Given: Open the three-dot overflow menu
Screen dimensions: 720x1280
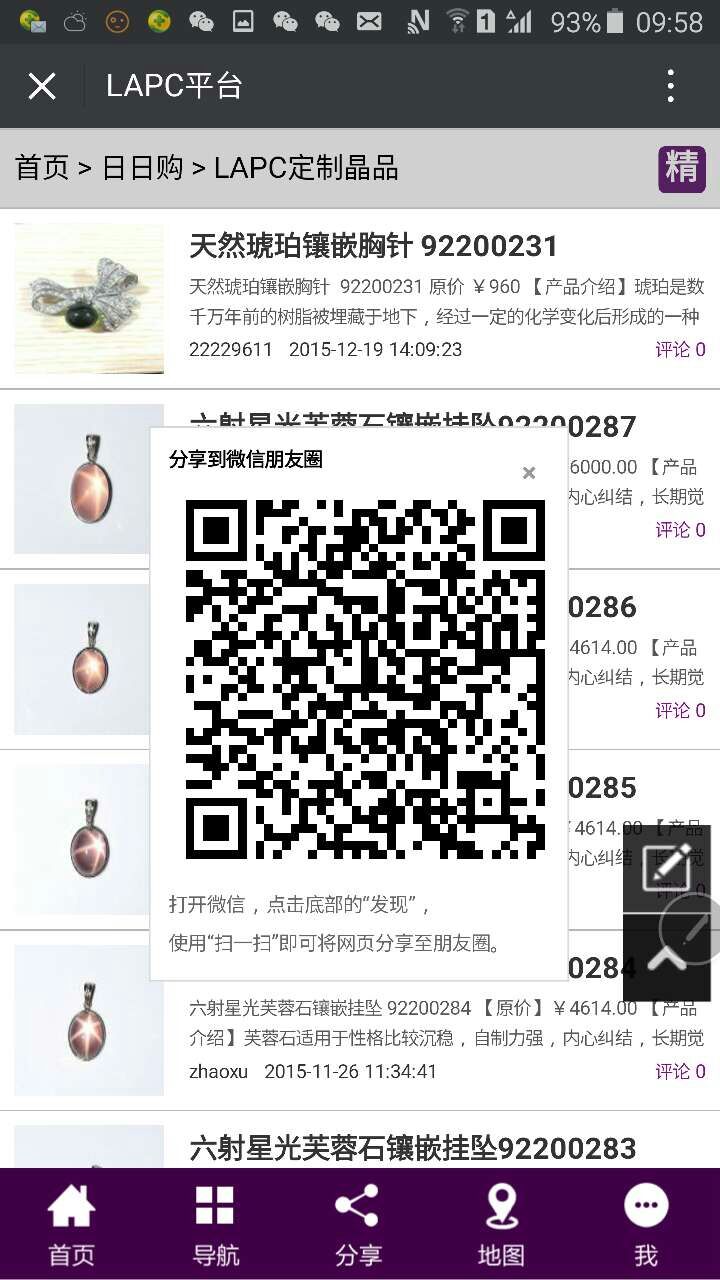Looking at the screenshot, I should [671, 87].
